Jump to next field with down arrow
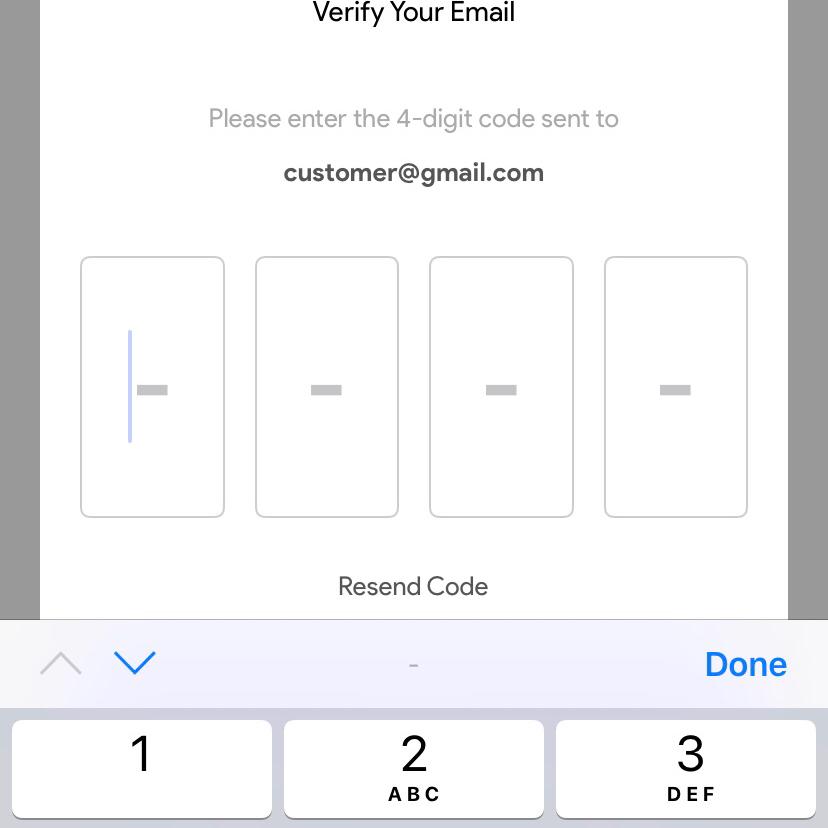Image resolution: width=828 pixels, height=828 pixels. 135,663
